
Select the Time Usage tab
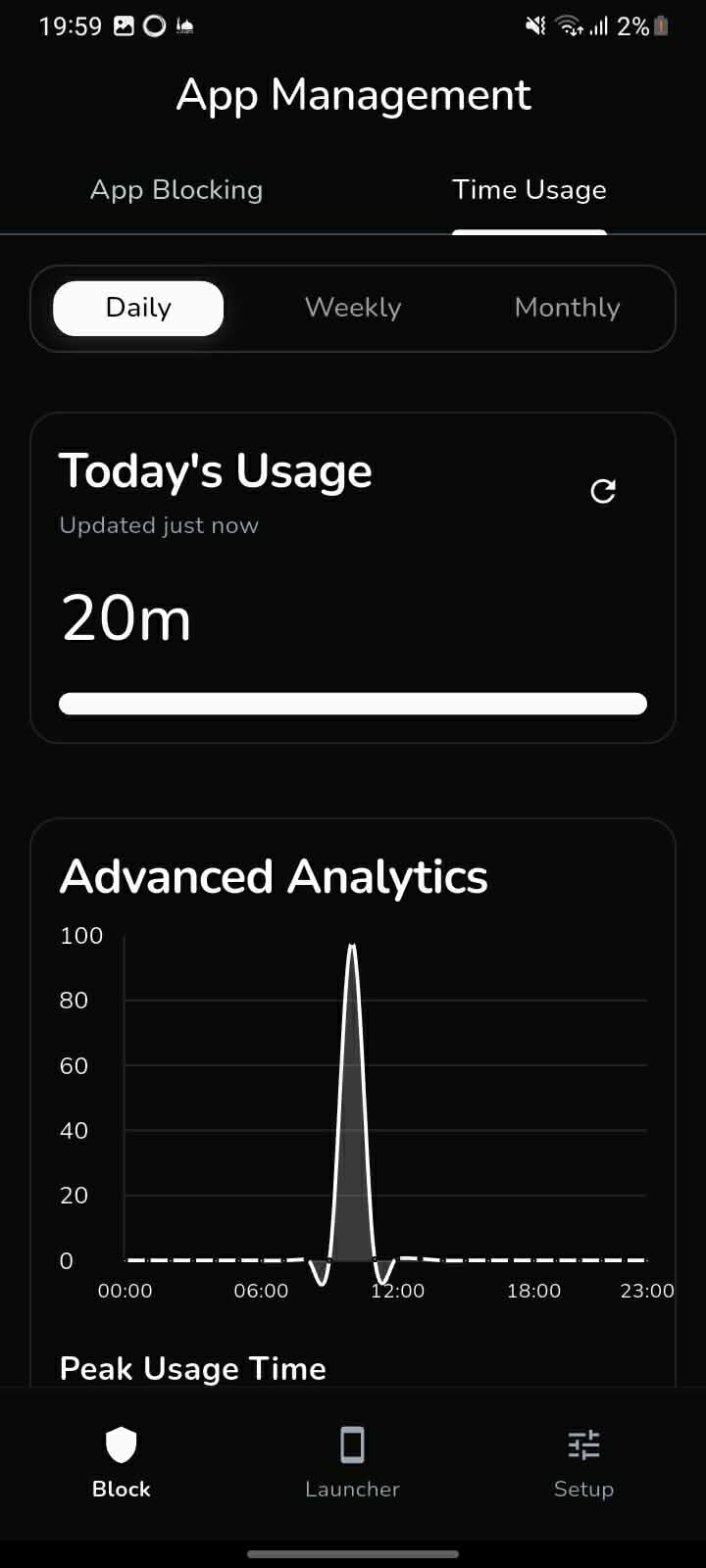tap(529, 190)
